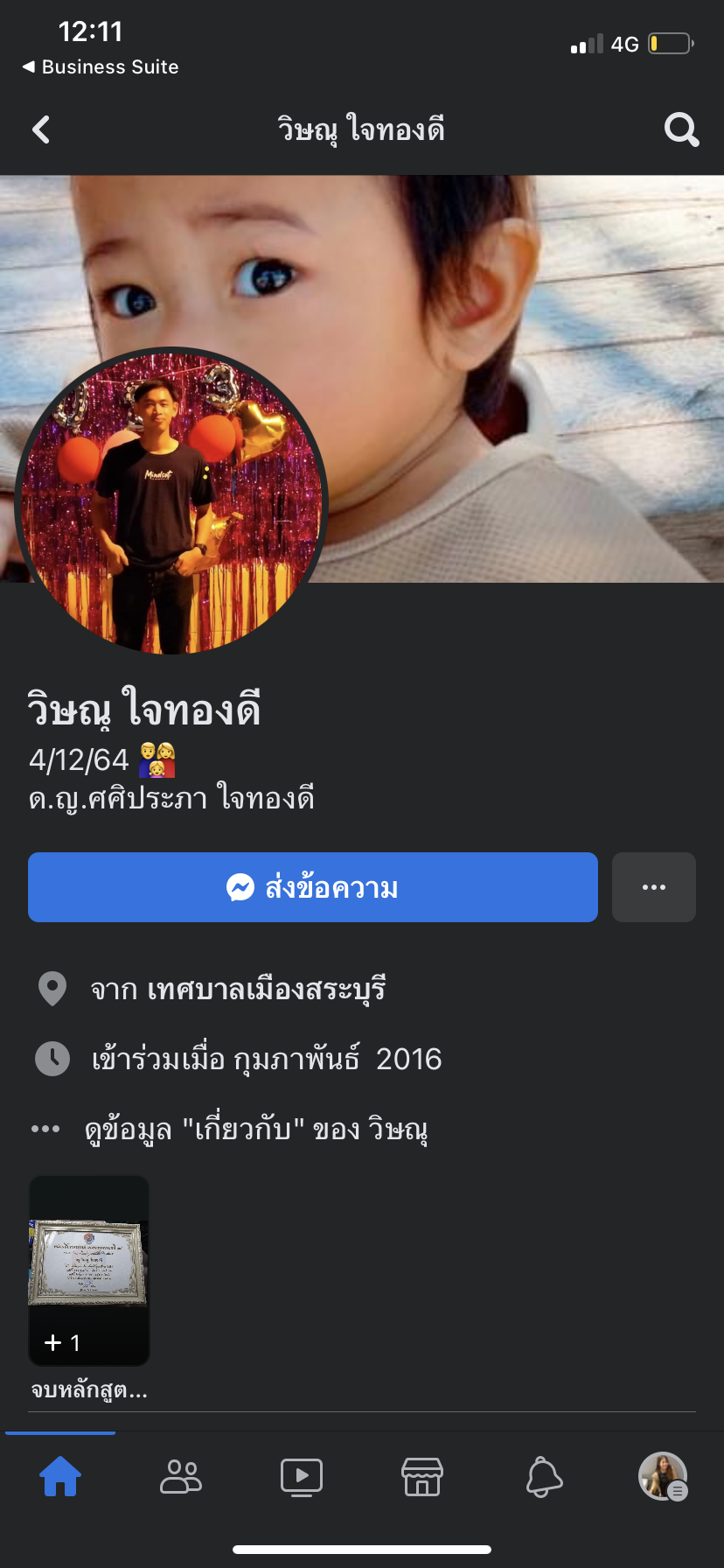Open the notifications bell tab
Image resolution: width=724 pixels, height=1568 pixels.
[x=543, y=1476]
